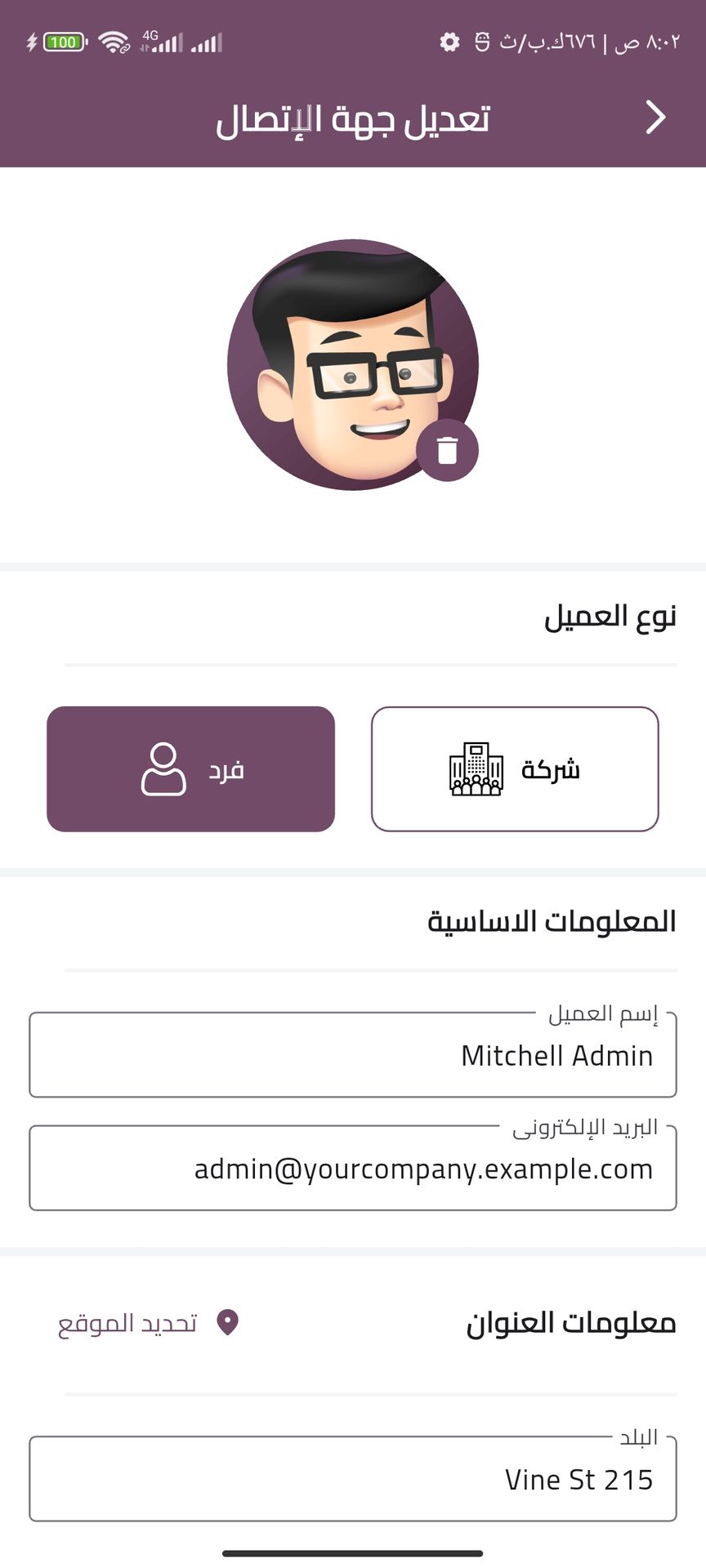706x1568 pixels.
Task: Edit the email field admin@yourcompany.example.com
Action: click(x=353, y=1169)
